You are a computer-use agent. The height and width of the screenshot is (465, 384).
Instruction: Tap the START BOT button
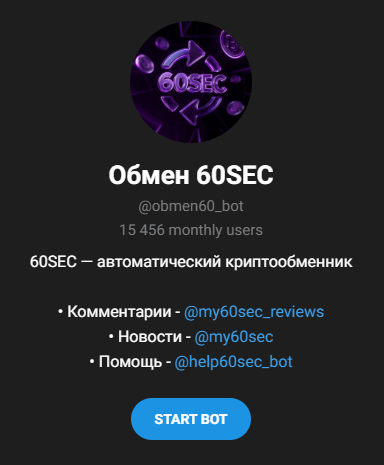[191, 419]
